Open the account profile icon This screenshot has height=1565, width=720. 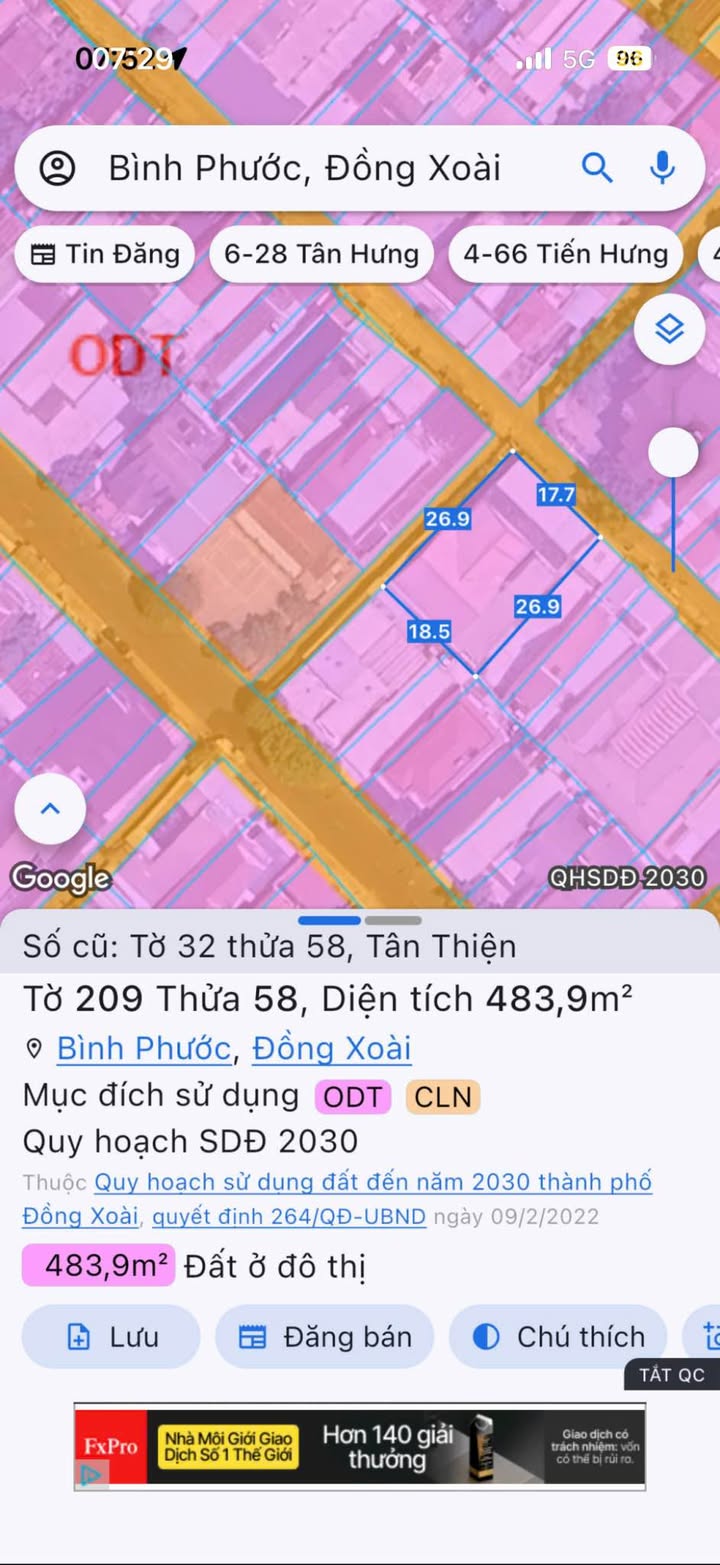[x=58, y=168]
